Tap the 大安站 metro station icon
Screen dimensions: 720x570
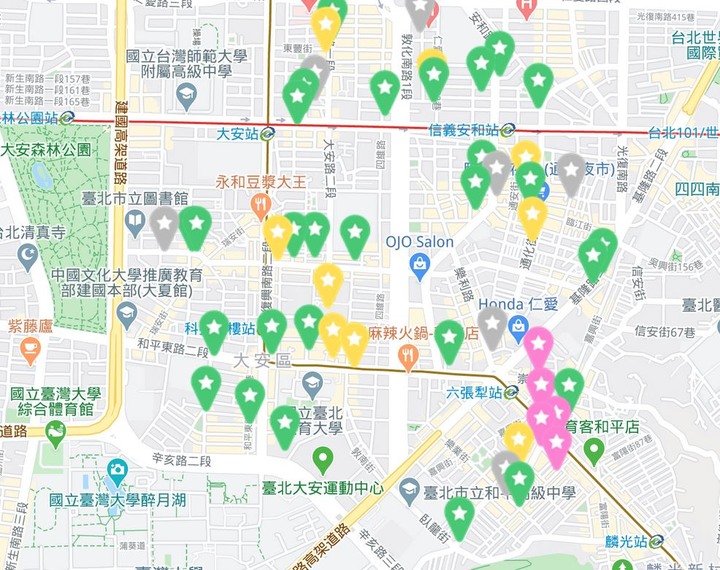(268, 131)
